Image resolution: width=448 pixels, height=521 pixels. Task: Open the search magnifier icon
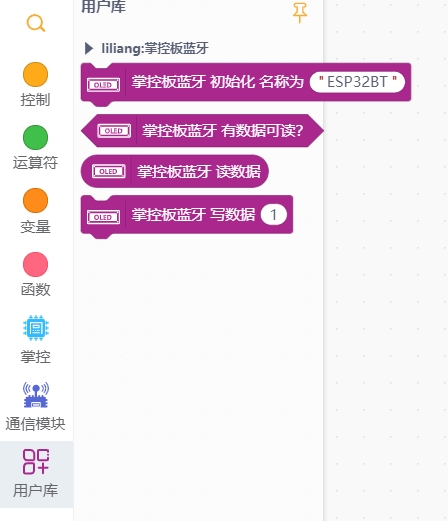coord(36,23)
